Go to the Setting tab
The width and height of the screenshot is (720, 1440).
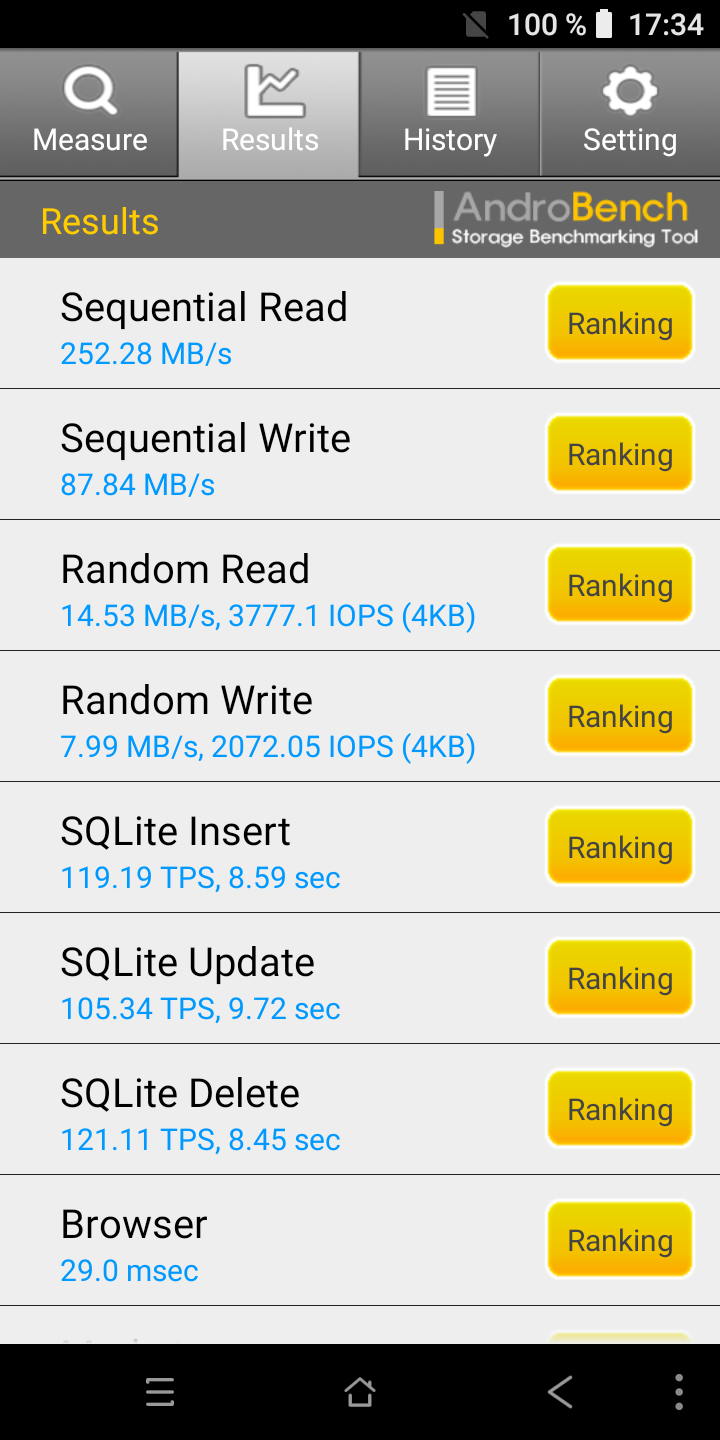[x=630, y=114]
